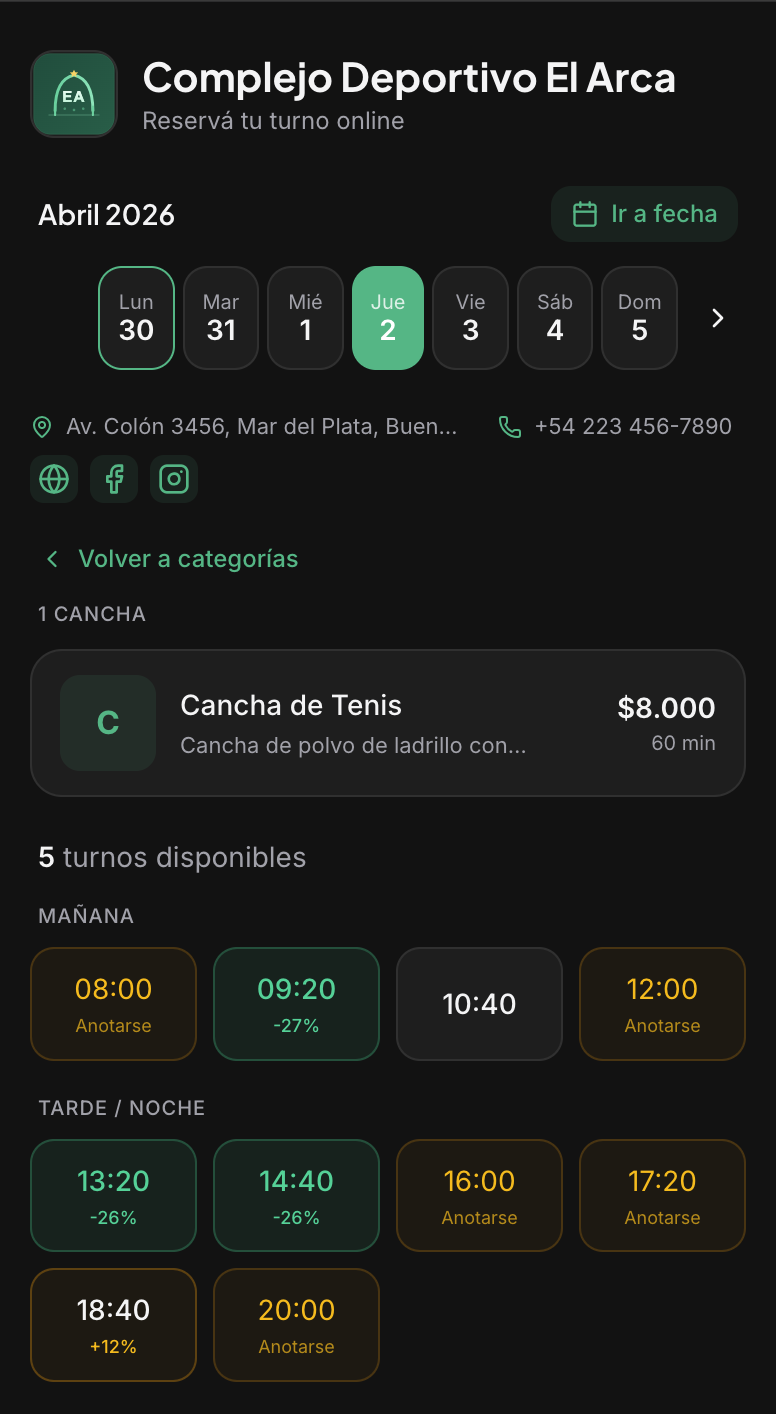The image size is (776, 1414).
Task: Expand more dates with the right chevron
Action: point(717,317)
